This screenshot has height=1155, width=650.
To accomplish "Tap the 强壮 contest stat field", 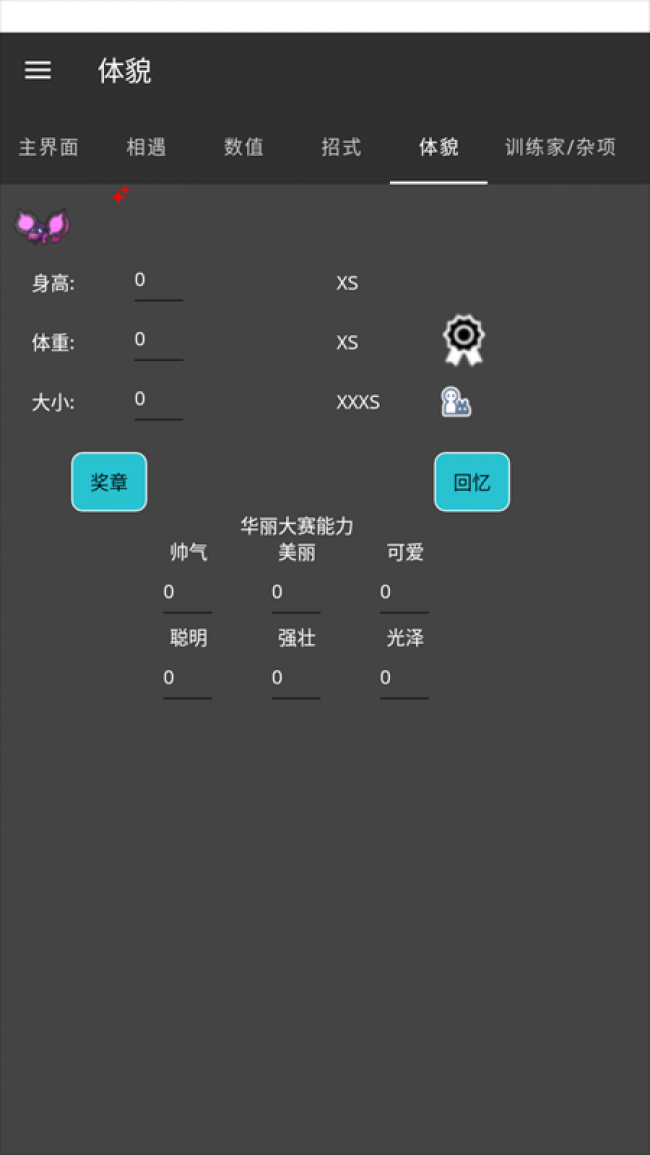I will pos(295,679).
